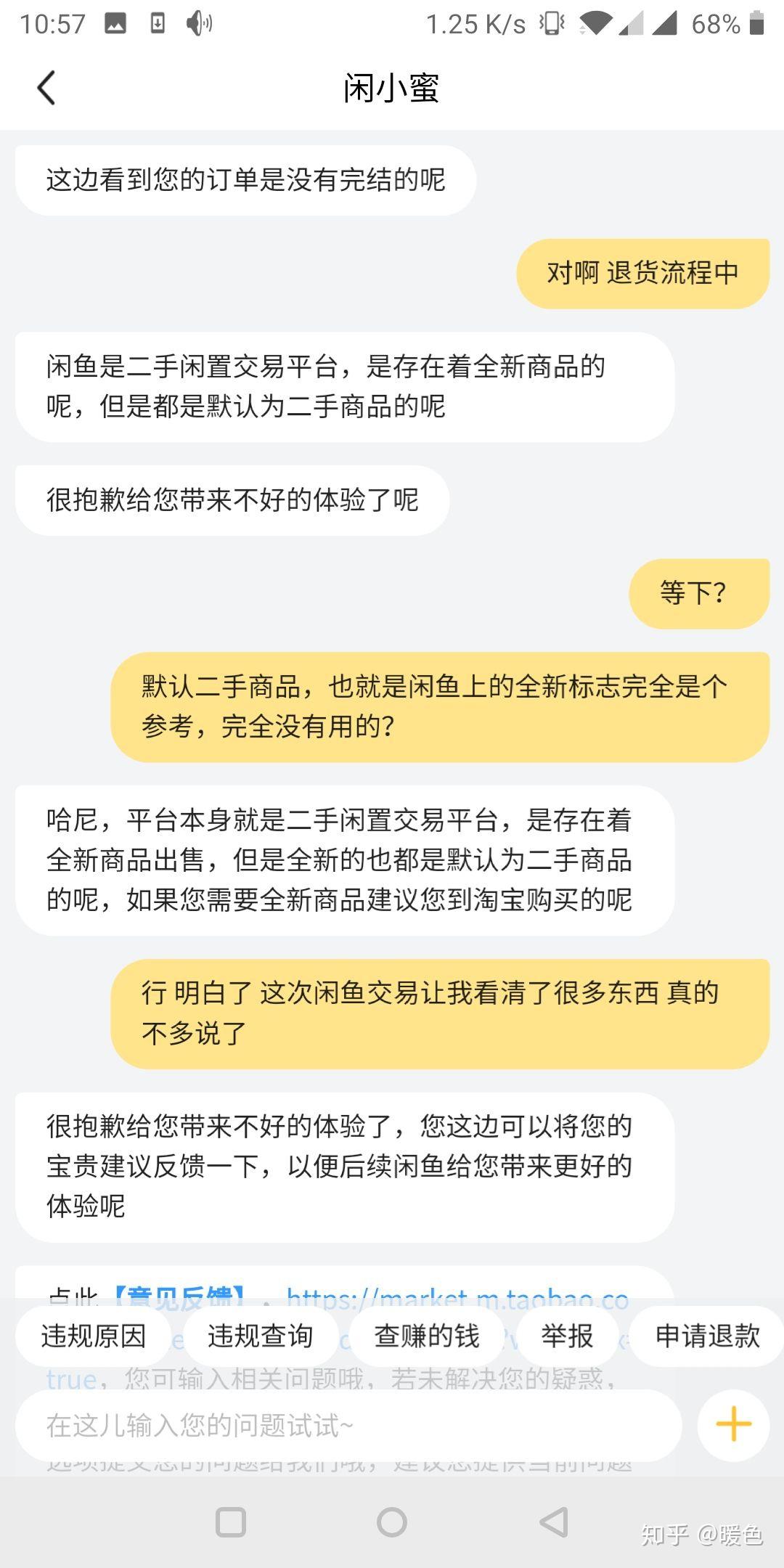Tap the 举报 chip
This screenshot has width=784, height=1568.
coord(567,1336)
